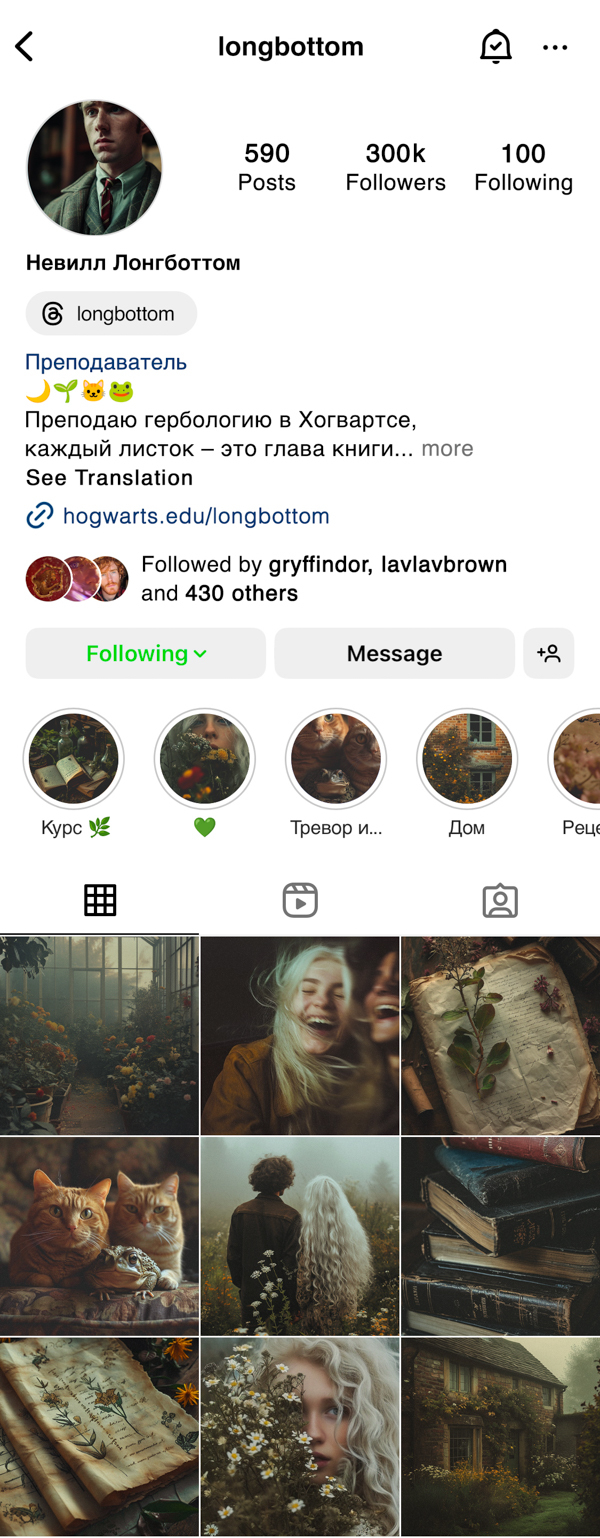Open the Тревор и... story highlight

[335, 760]
